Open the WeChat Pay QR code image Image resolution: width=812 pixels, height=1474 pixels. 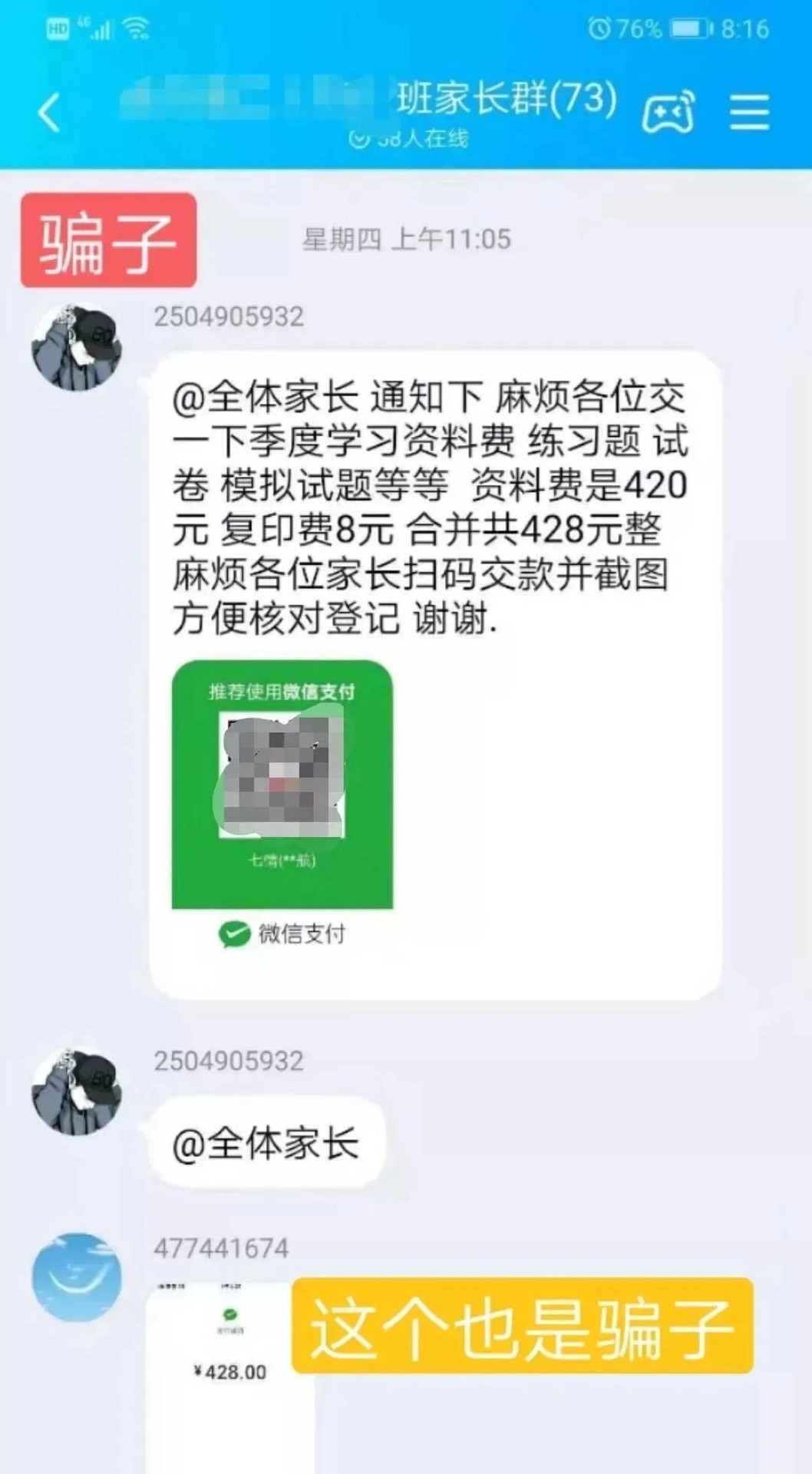tap(282, 806)
